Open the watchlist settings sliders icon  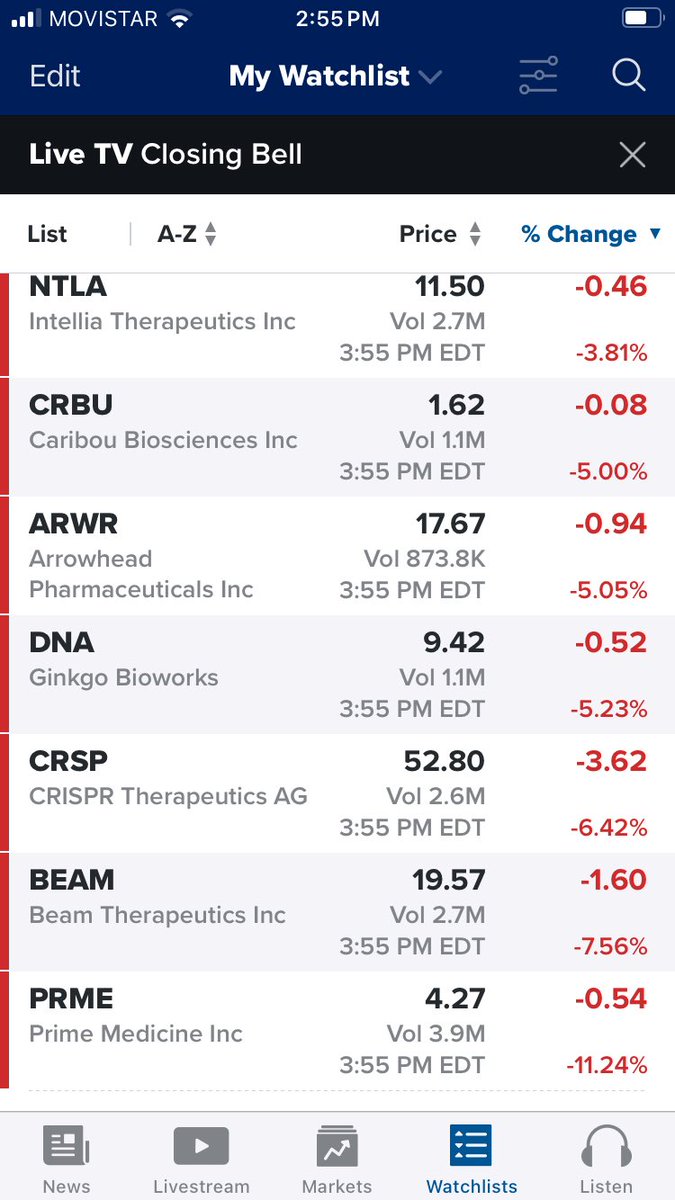point(538,76)
